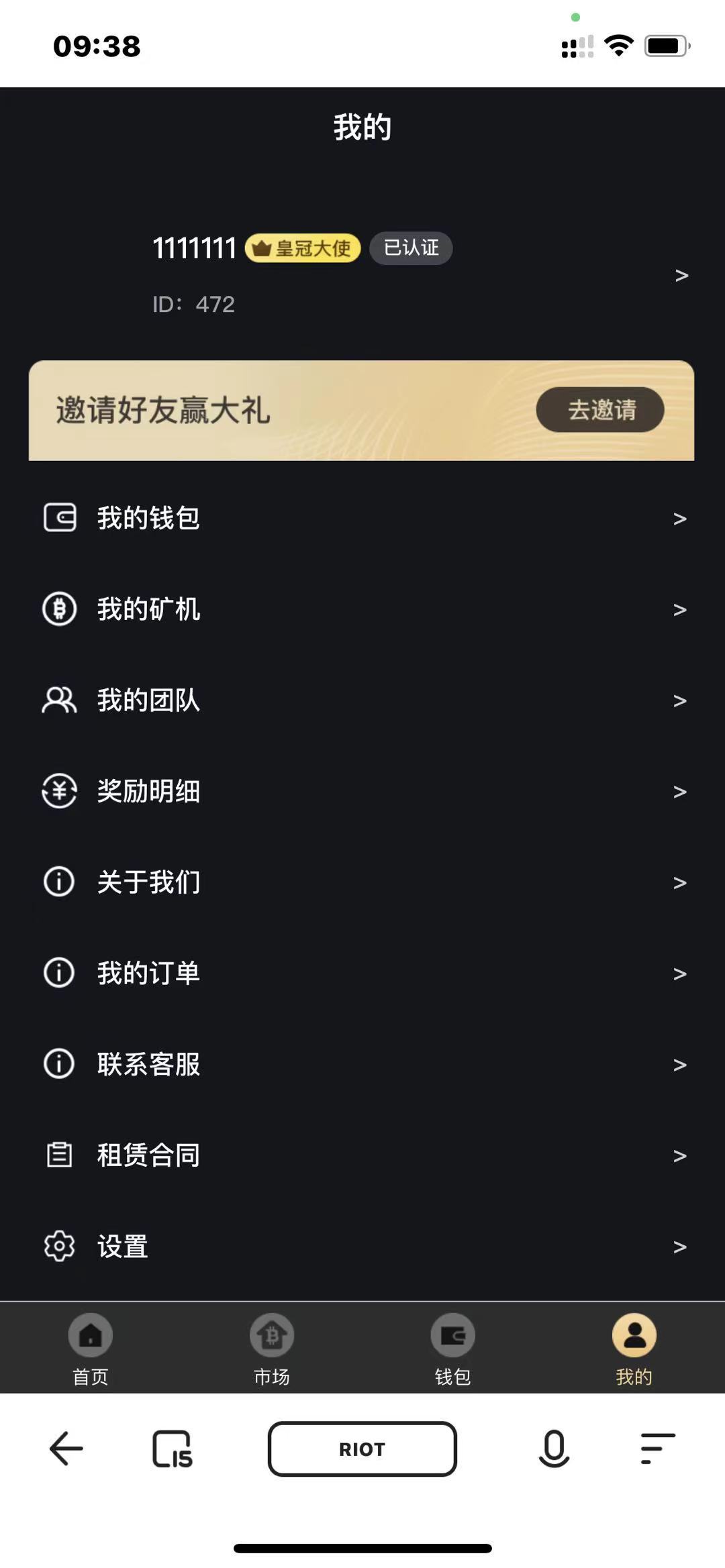The image size is (725, 1568).
Task: Open 关于我们 about page
Action: (362, 882)
